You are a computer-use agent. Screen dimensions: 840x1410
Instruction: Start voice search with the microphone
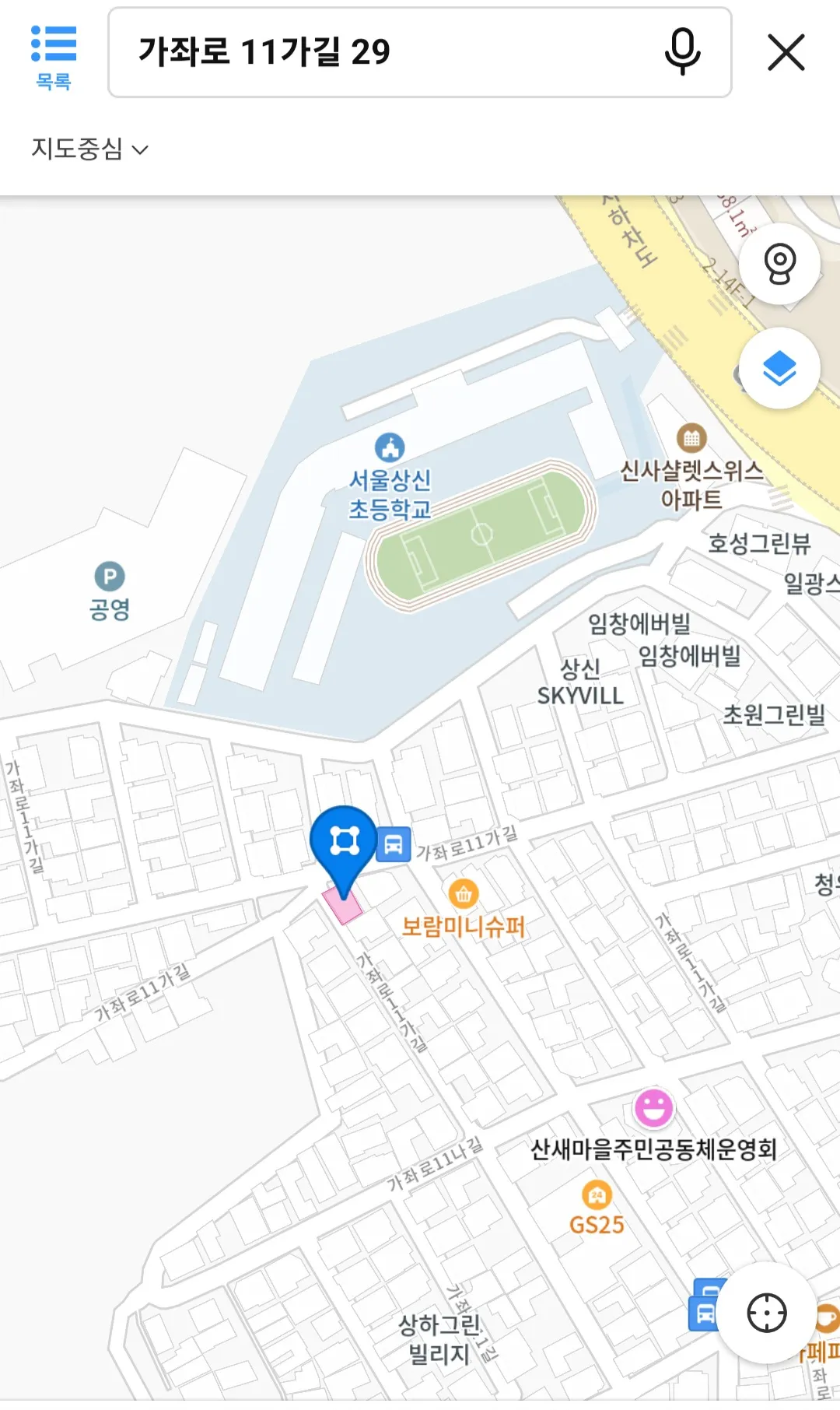pos(682,53)
